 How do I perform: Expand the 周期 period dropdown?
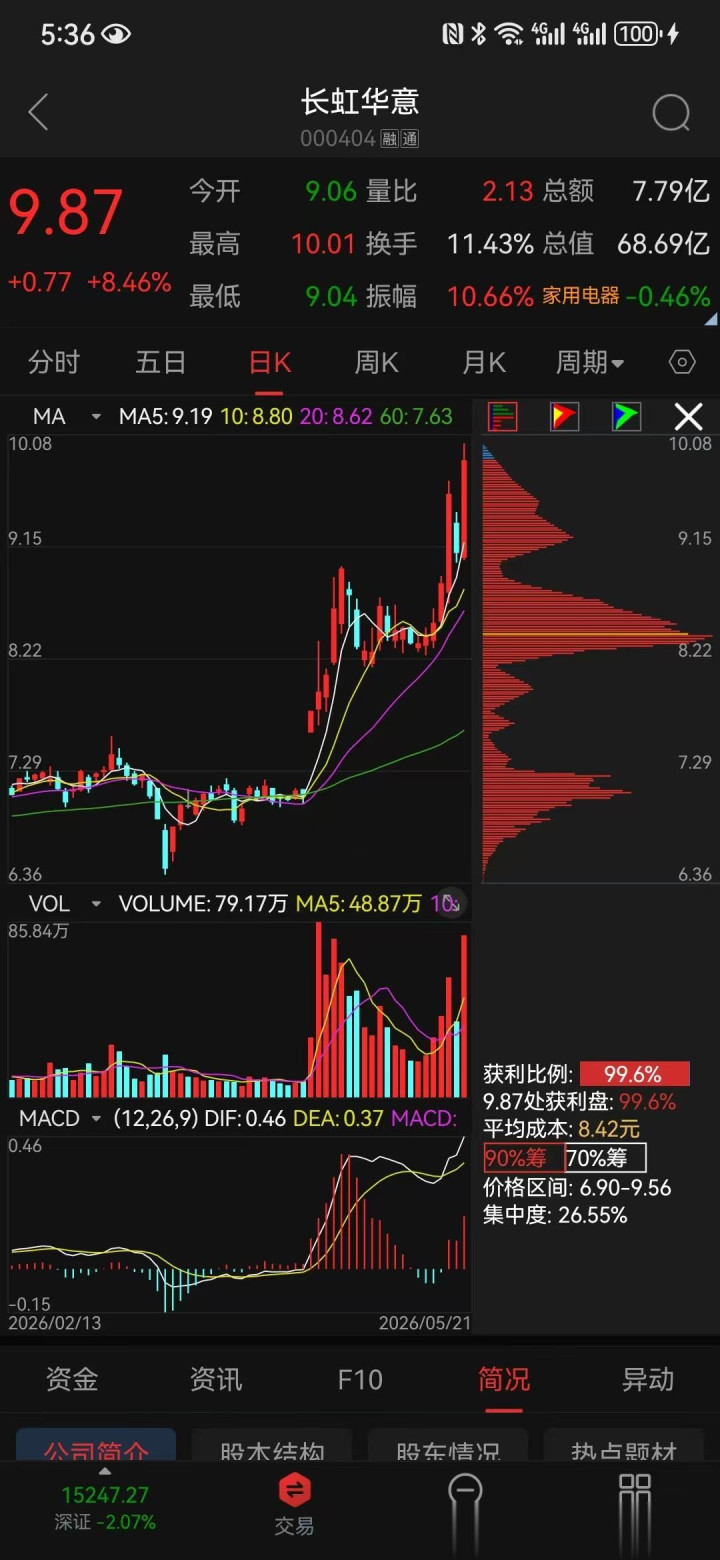point(590,362)
